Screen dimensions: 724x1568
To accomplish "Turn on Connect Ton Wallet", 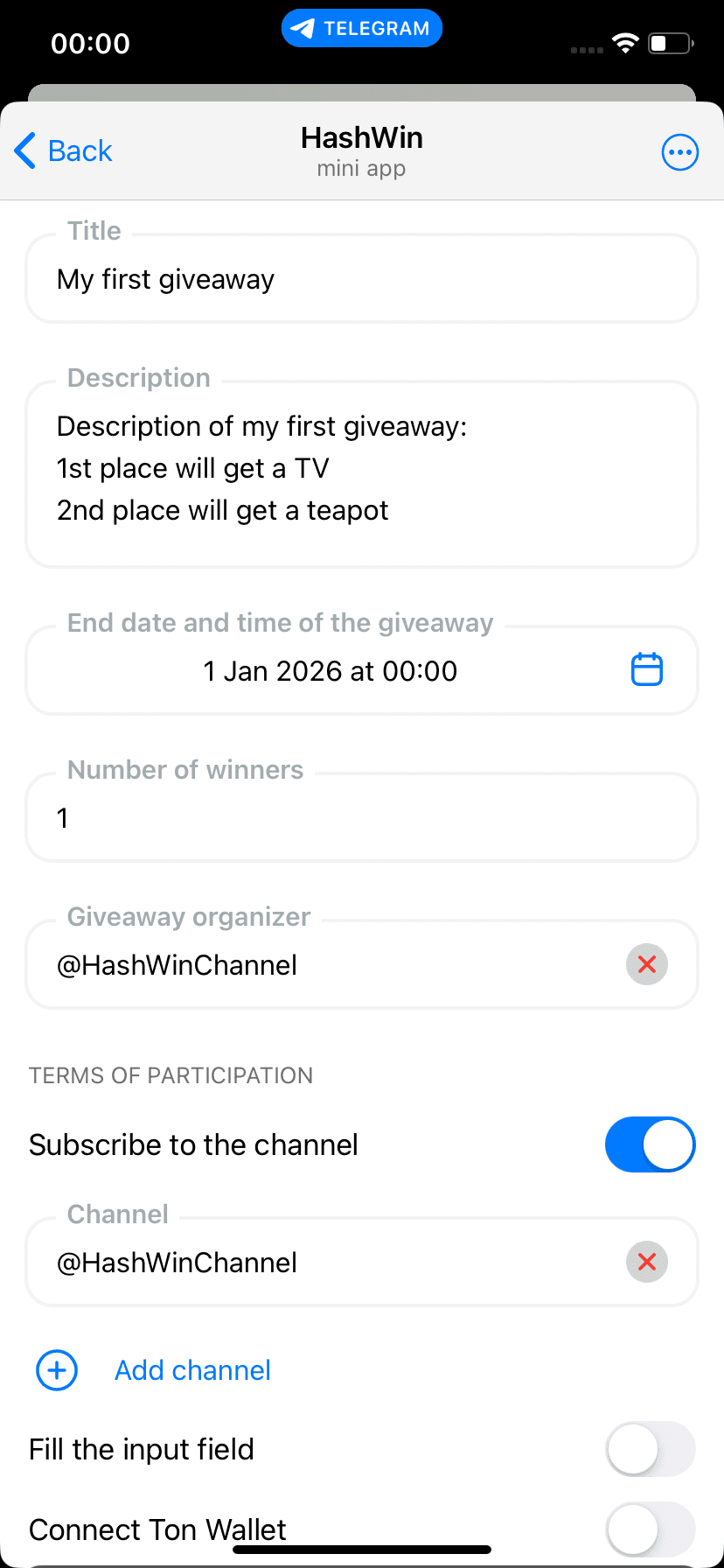I will [x=650, y=1529].
